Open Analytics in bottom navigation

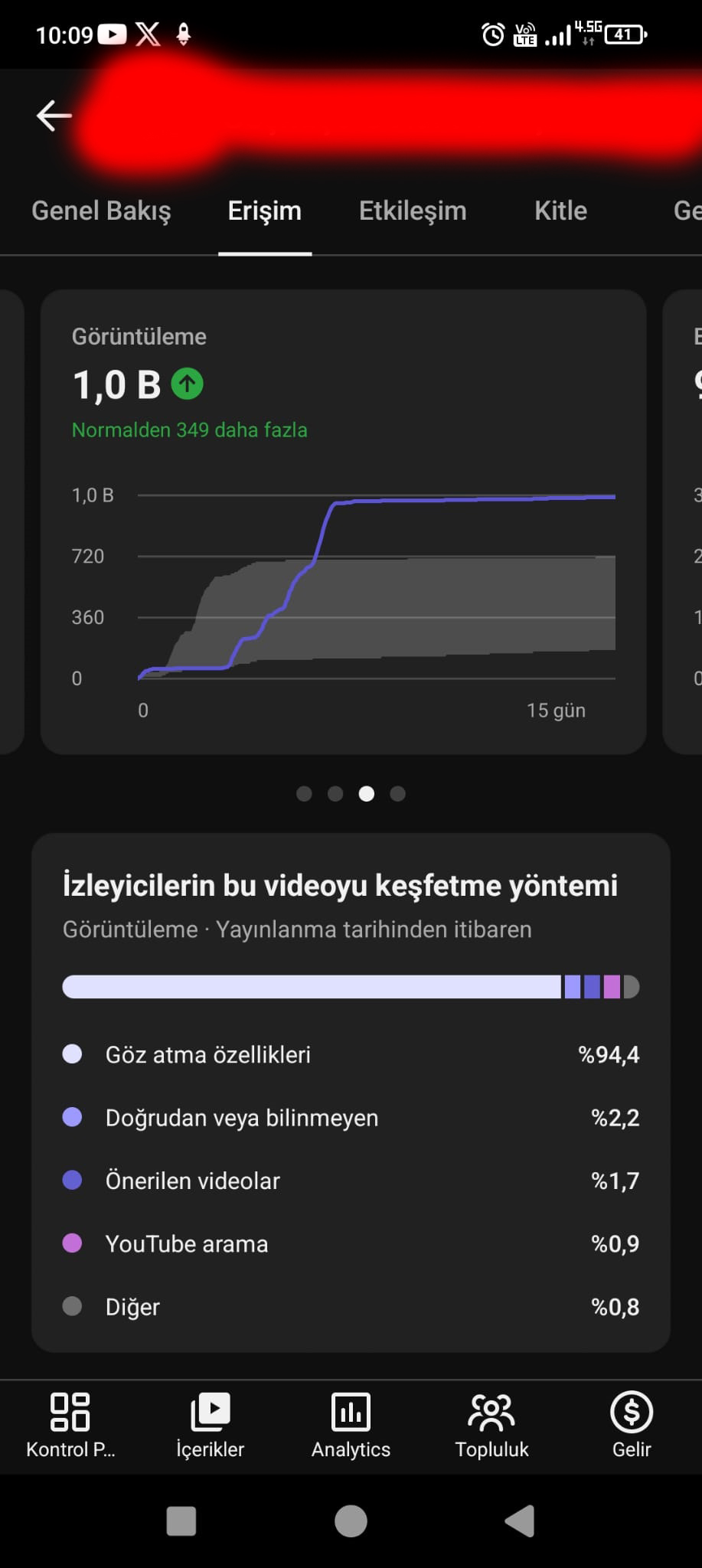coord(351,1426)
